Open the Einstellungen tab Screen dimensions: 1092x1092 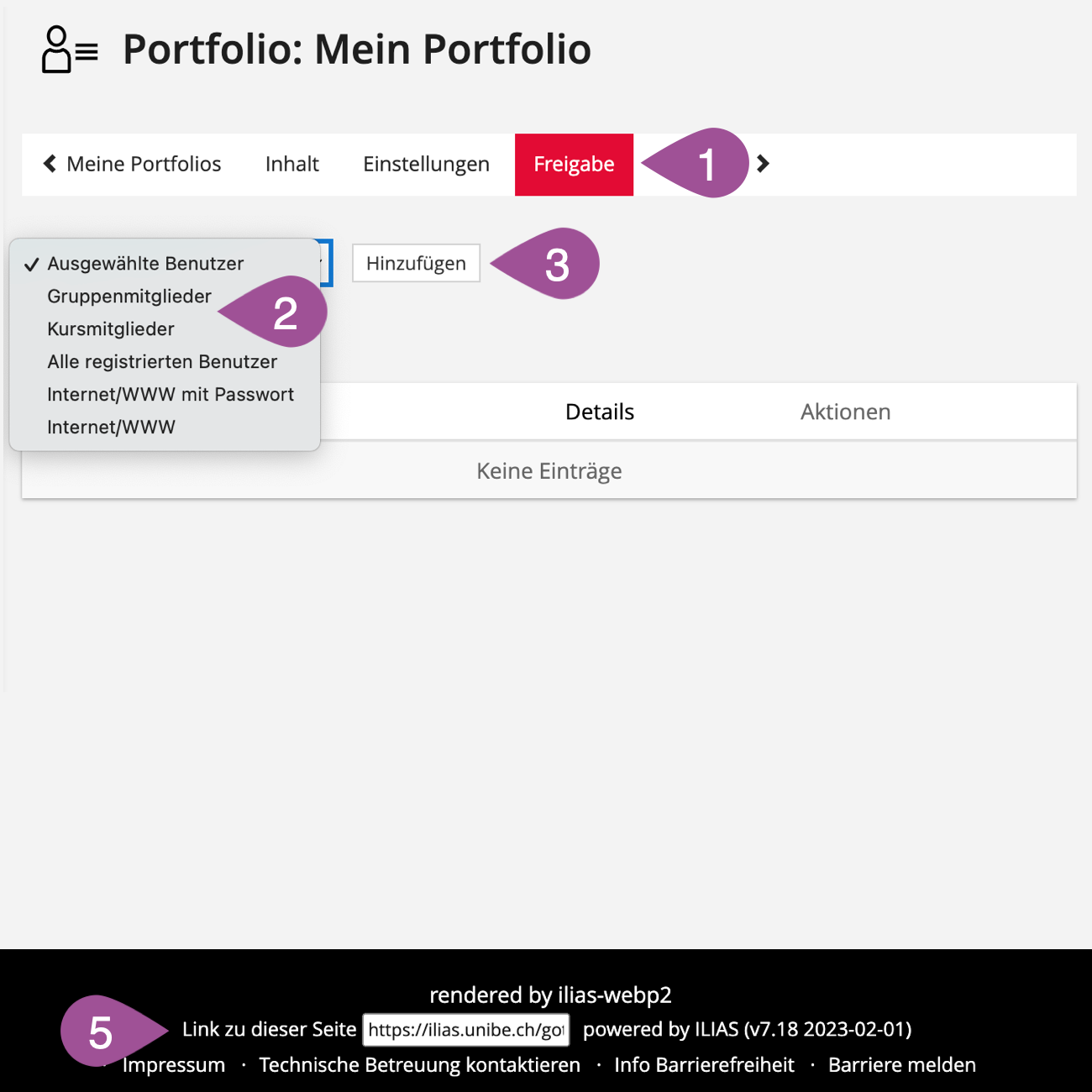[426, 164]
